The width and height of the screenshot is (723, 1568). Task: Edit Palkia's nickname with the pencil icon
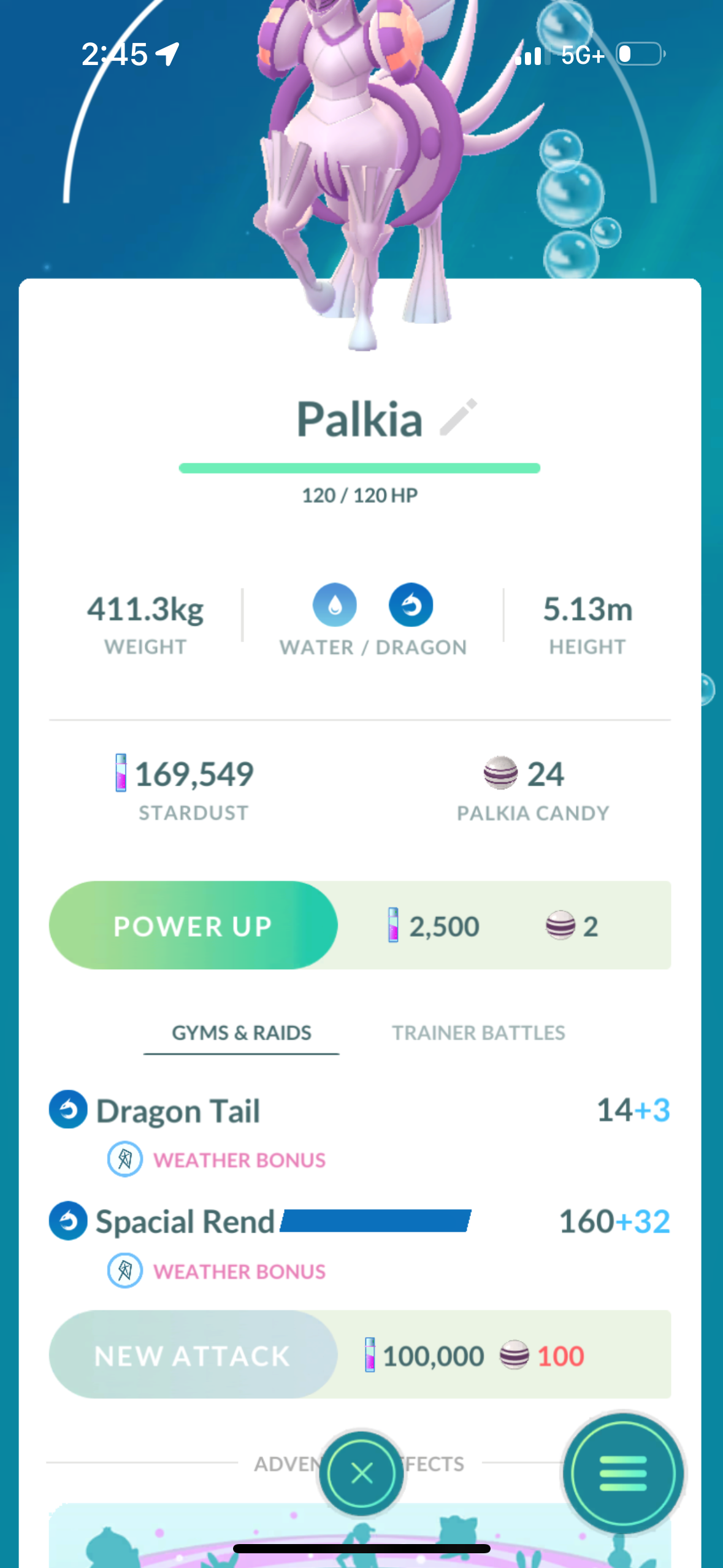click(x=459, y=418)
